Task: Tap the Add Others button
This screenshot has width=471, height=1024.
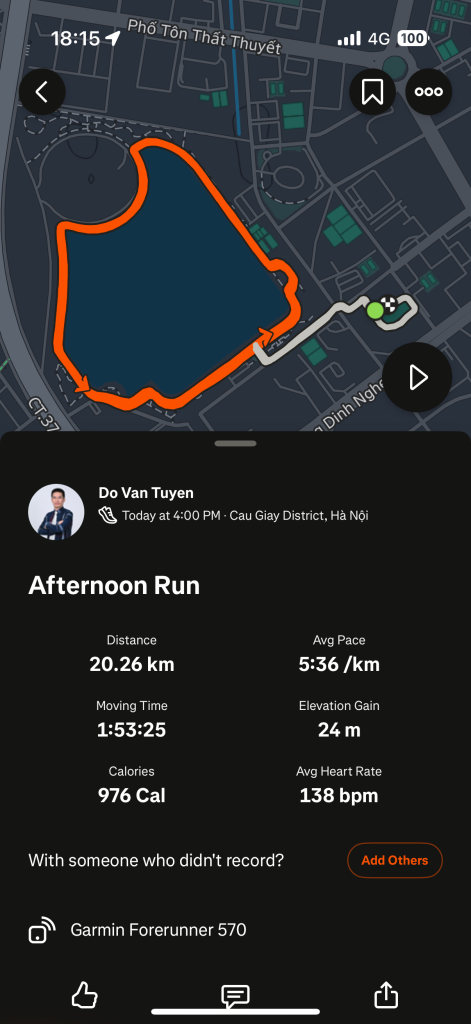Action: click(x=395, y=860)
